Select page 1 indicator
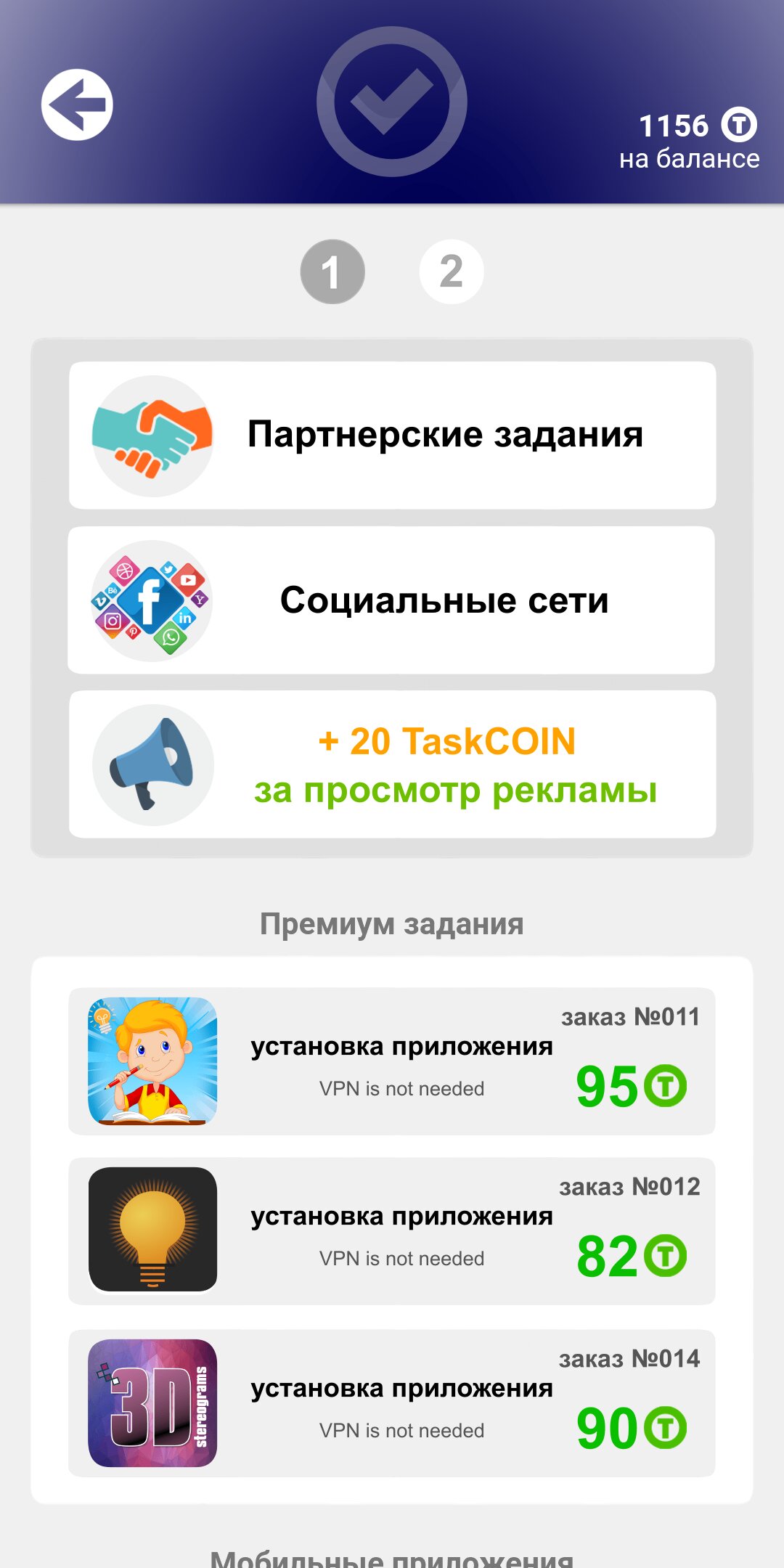 332,271
